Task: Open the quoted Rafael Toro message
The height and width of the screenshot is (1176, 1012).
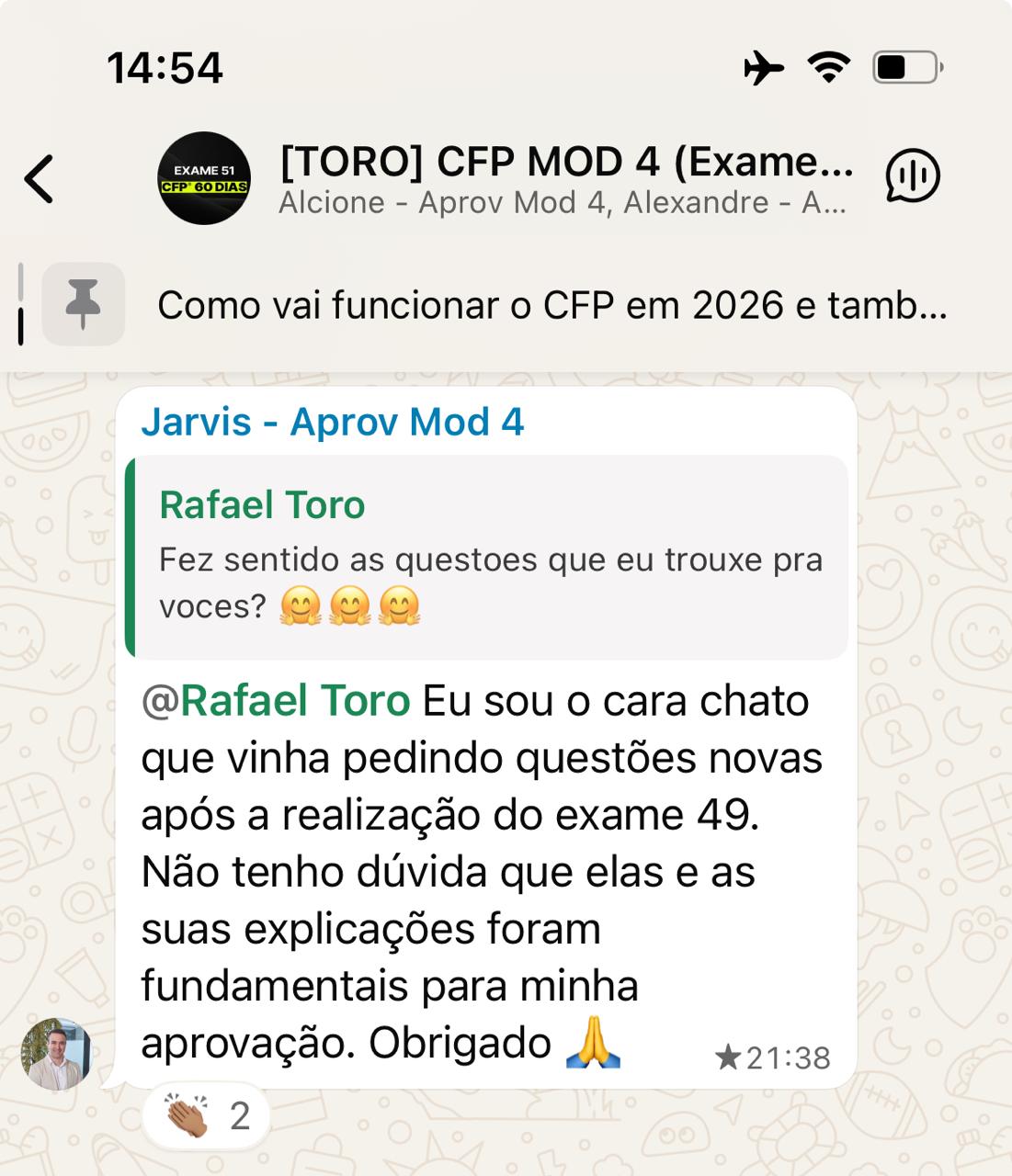Action: click(487, 558)
